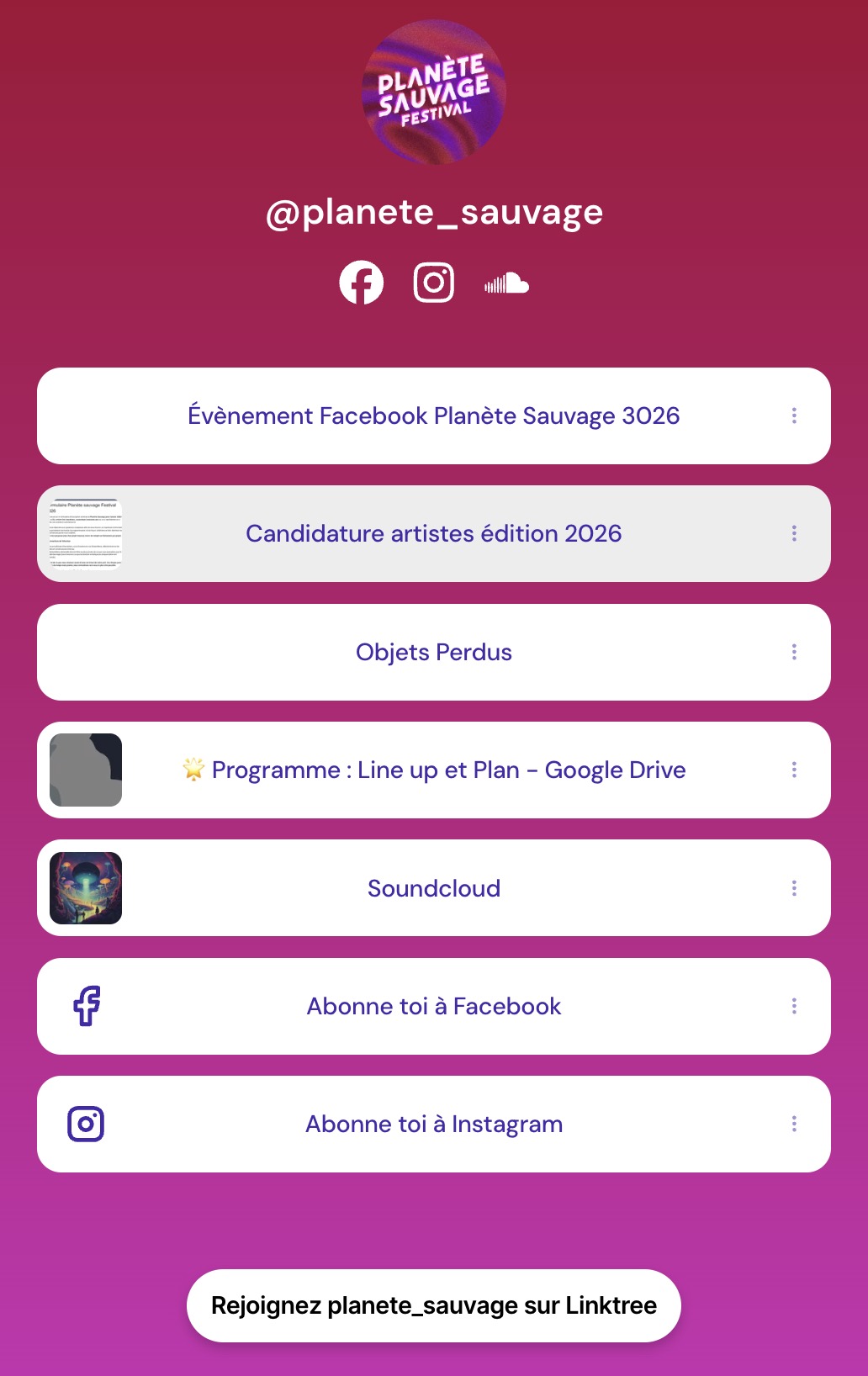This screenshot has height=1376, width=868.
Task: Open Candidature artistes édition 2026 link
Action: tap(433, 533)
